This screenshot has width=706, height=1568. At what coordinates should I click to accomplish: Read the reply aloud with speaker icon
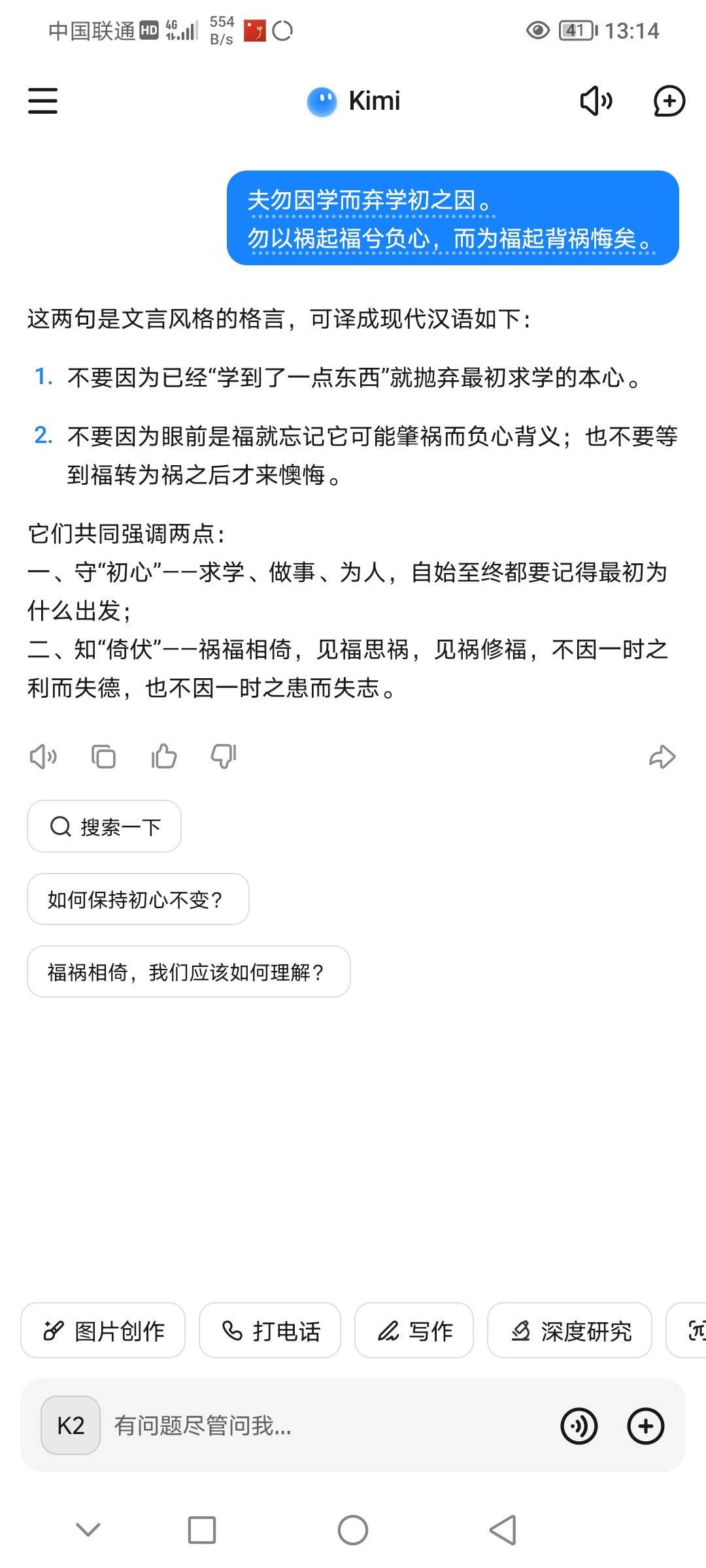(43, 757)
